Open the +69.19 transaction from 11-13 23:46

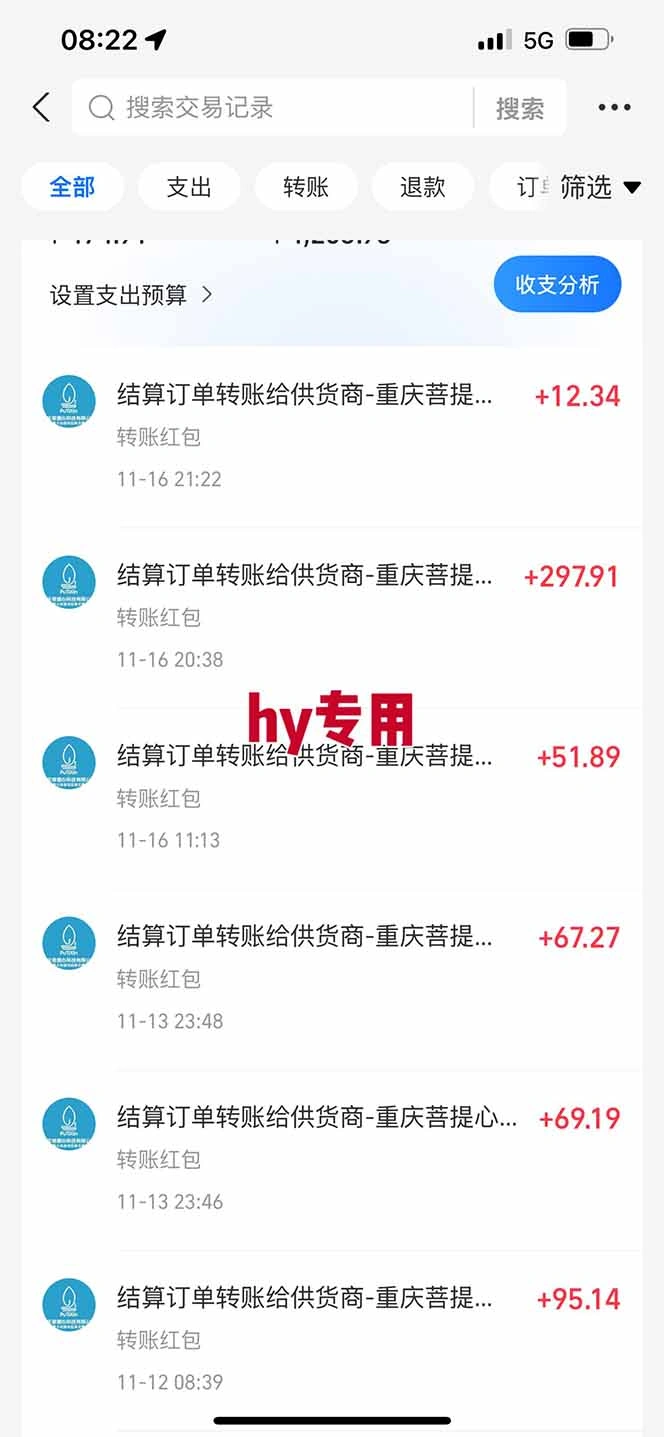(330, 1158)
